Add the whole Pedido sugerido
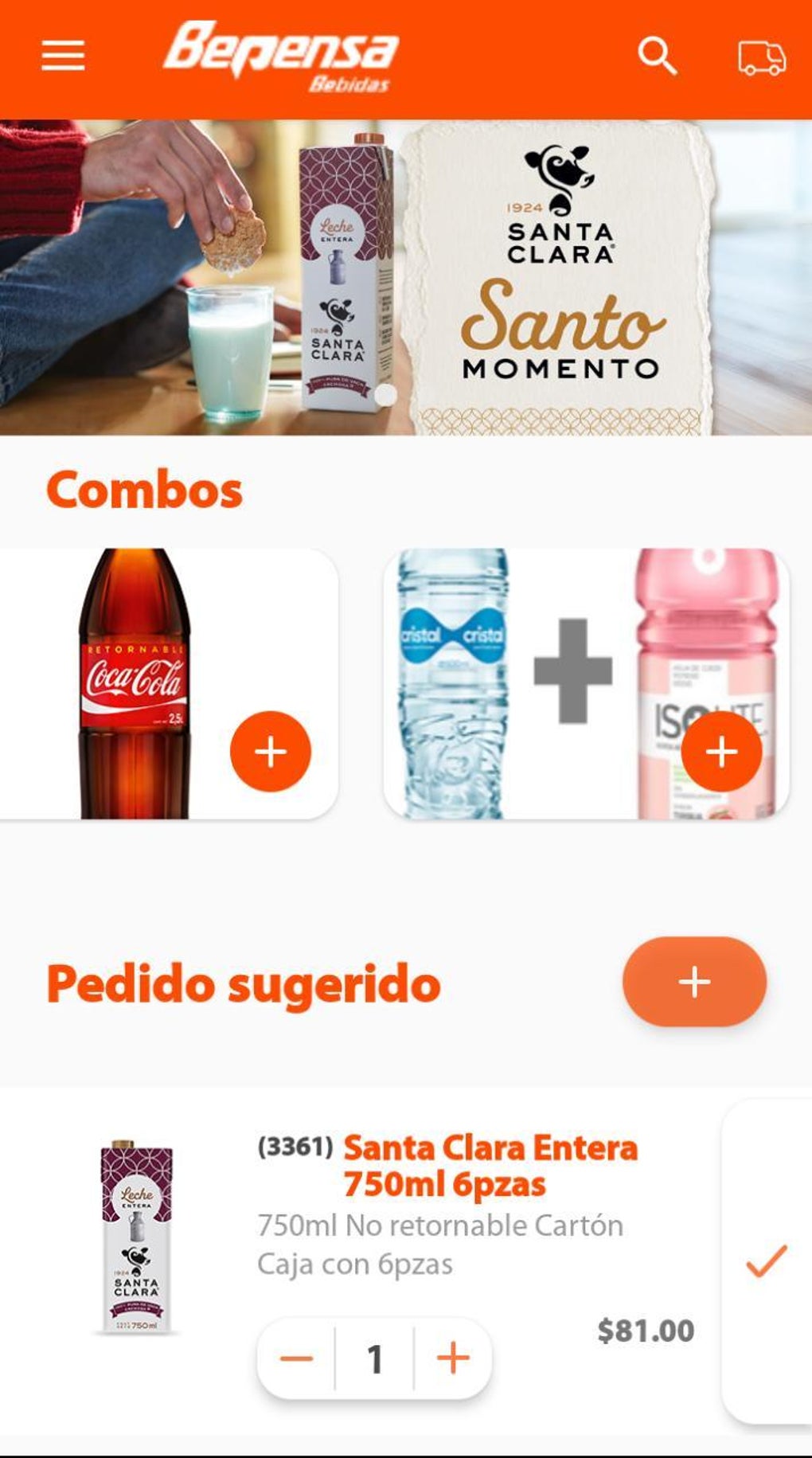This screenshot has height=1458, width=812. [694, 982]
